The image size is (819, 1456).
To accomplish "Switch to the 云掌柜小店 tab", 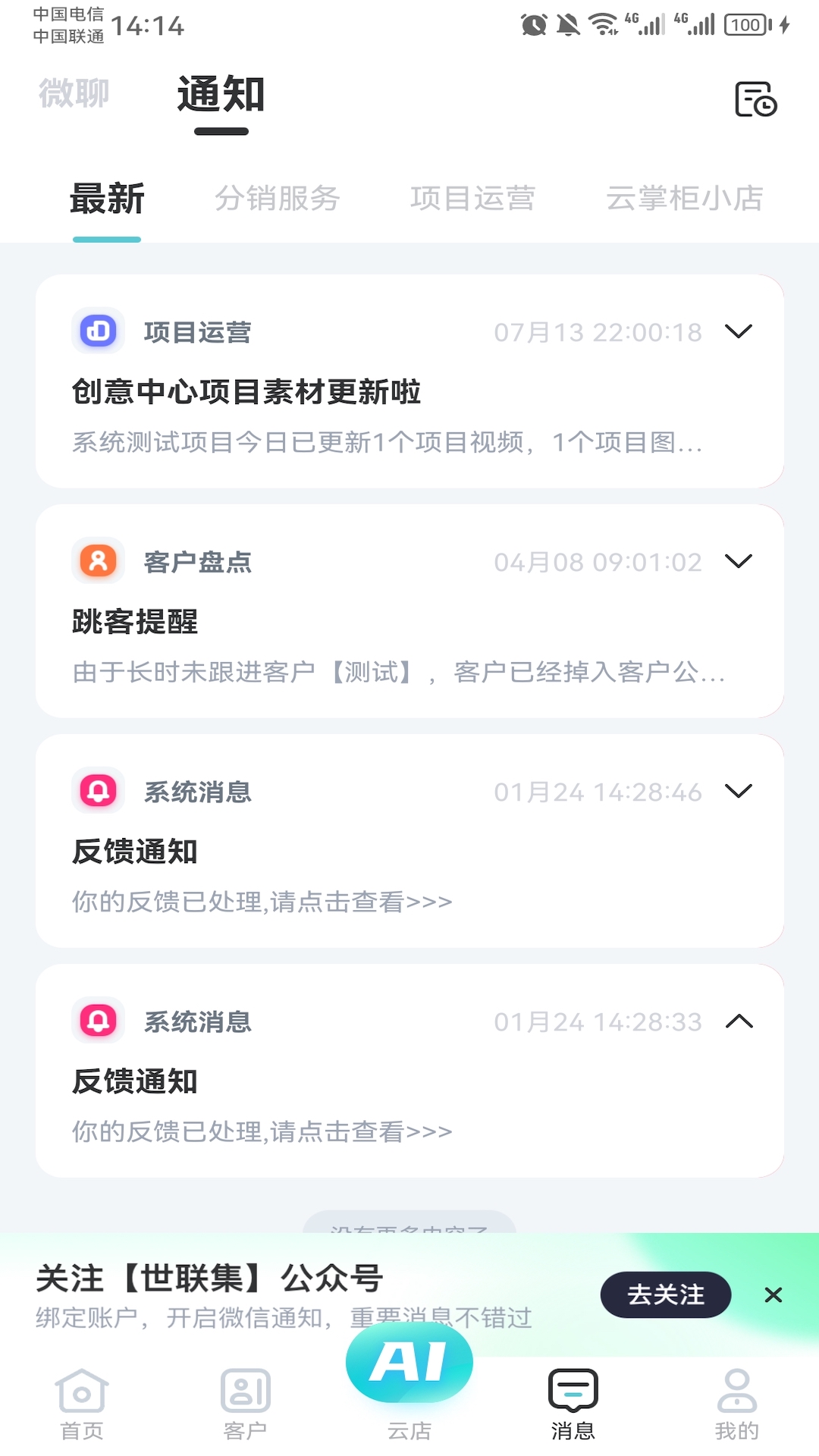I will [x=684, y=198].
